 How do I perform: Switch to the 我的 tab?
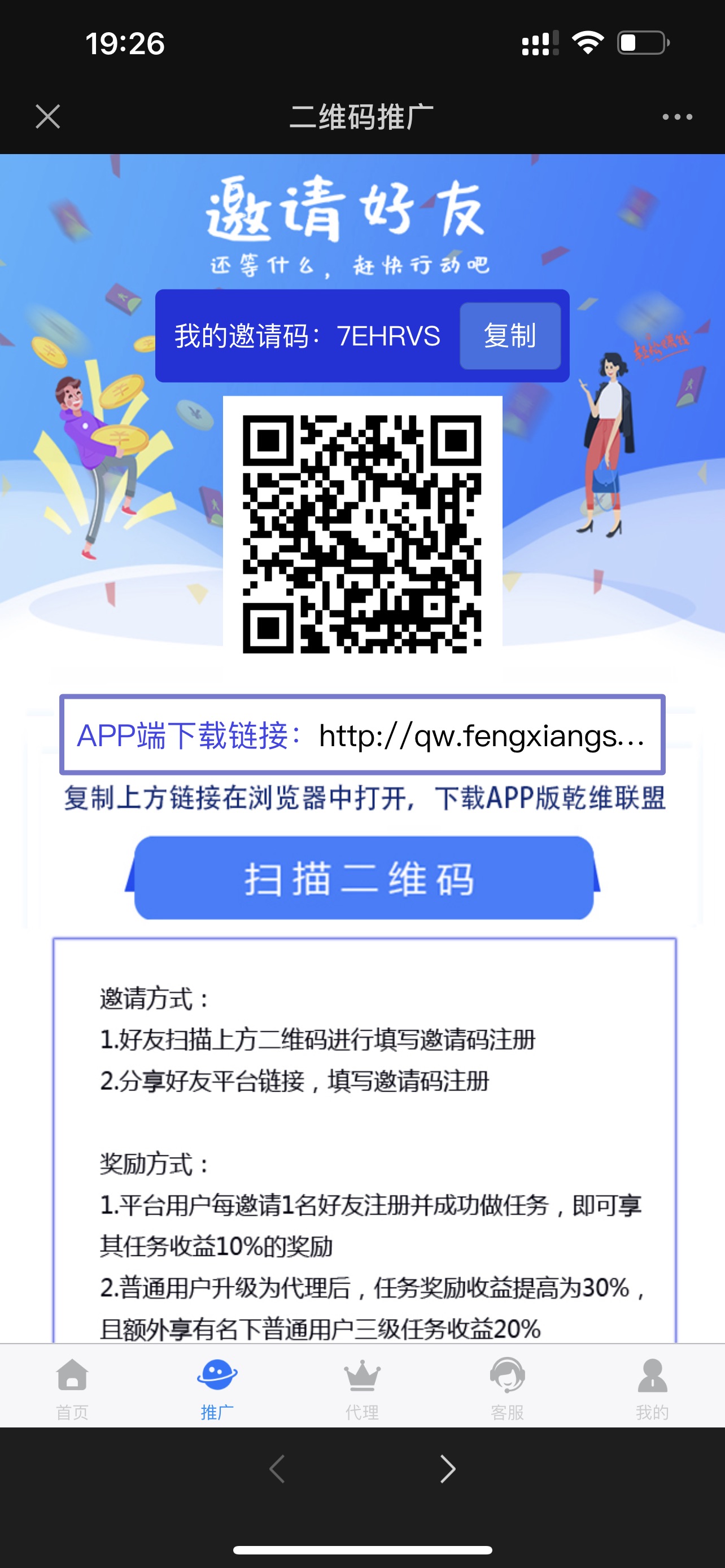pos(652,1385)
